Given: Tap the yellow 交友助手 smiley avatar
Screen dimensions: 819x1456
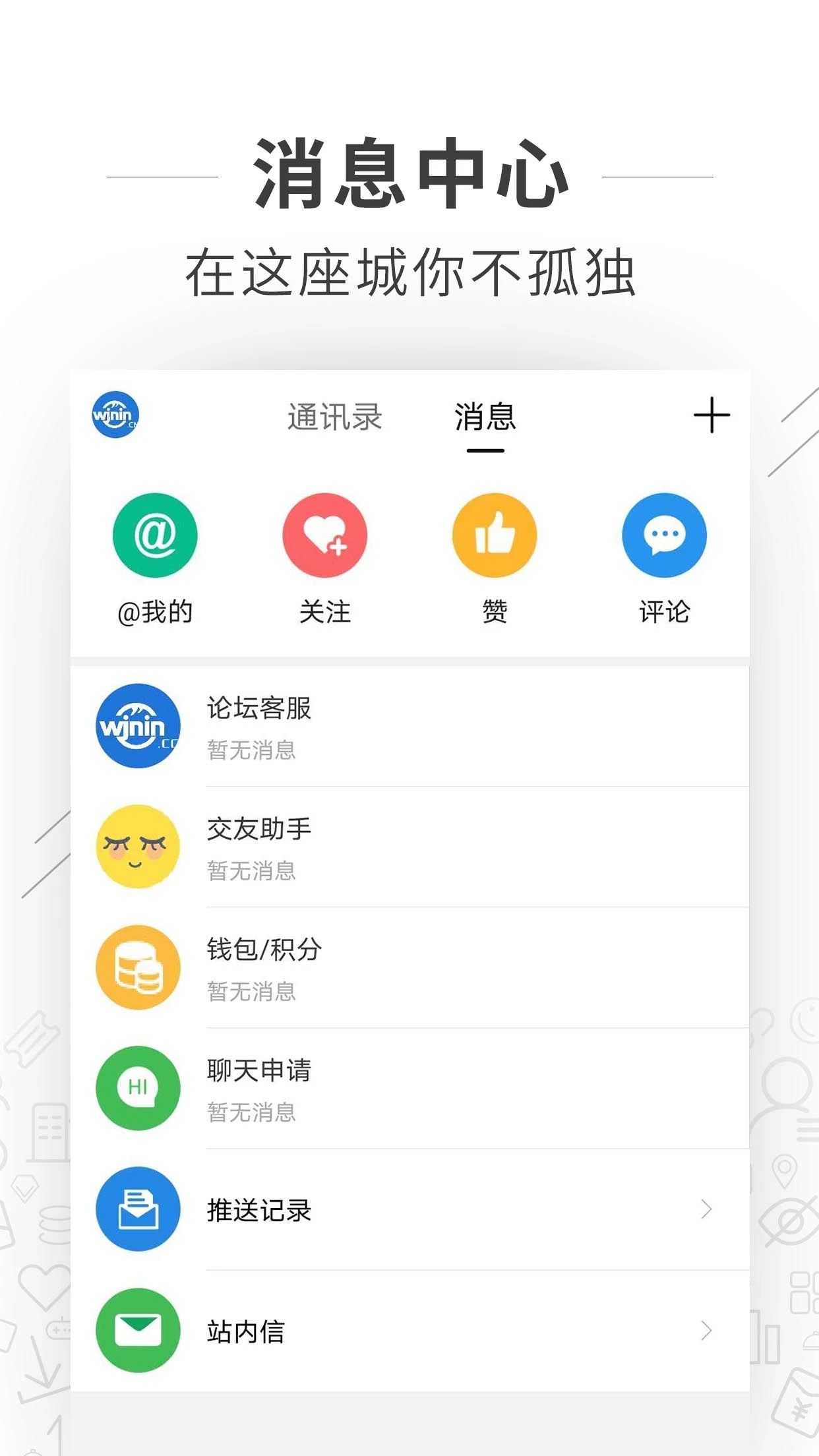Looking at the screenshot, I should [x=137, y=847].
